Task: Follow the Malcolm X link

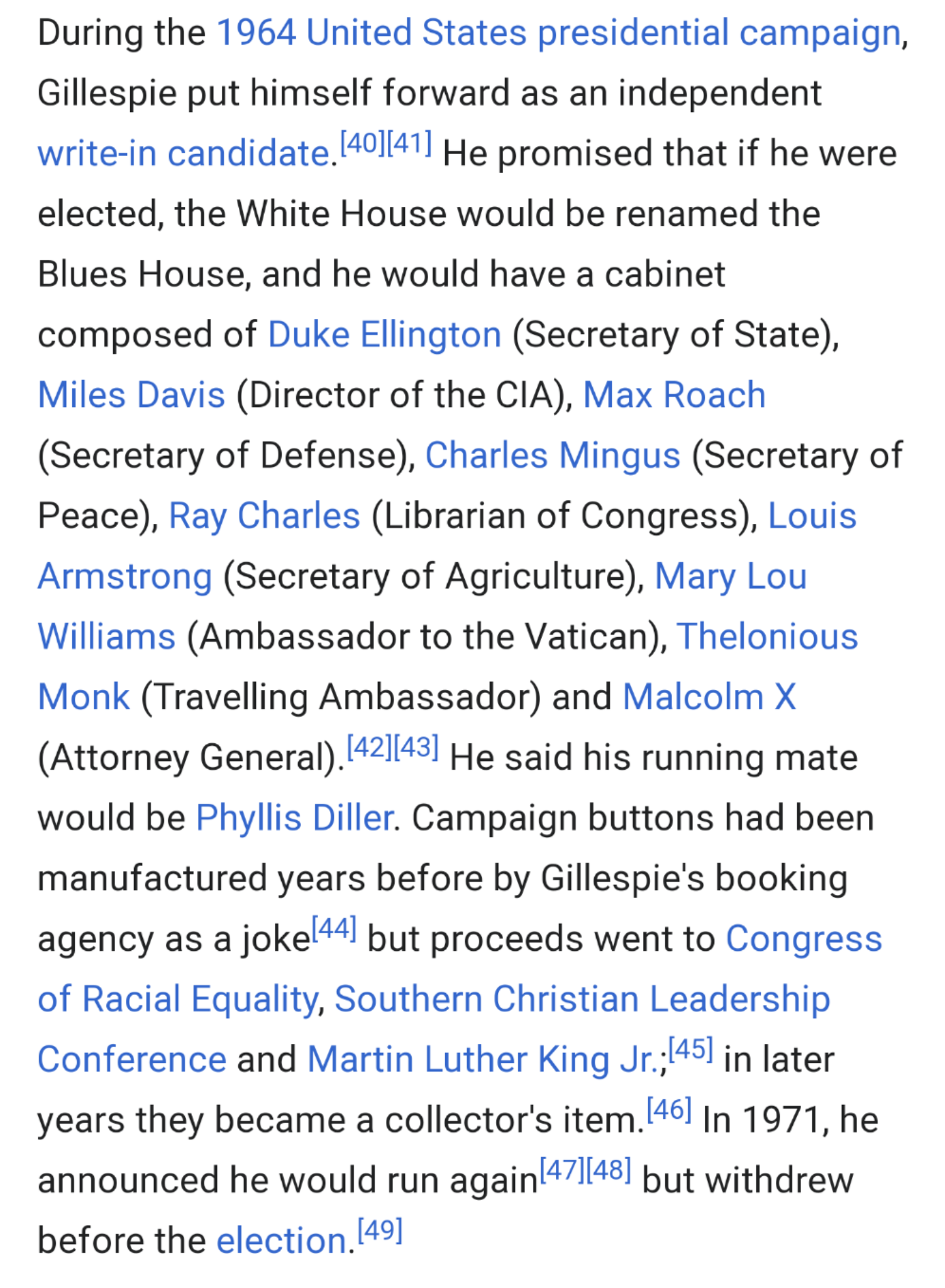Action: [x=709, y=697]
